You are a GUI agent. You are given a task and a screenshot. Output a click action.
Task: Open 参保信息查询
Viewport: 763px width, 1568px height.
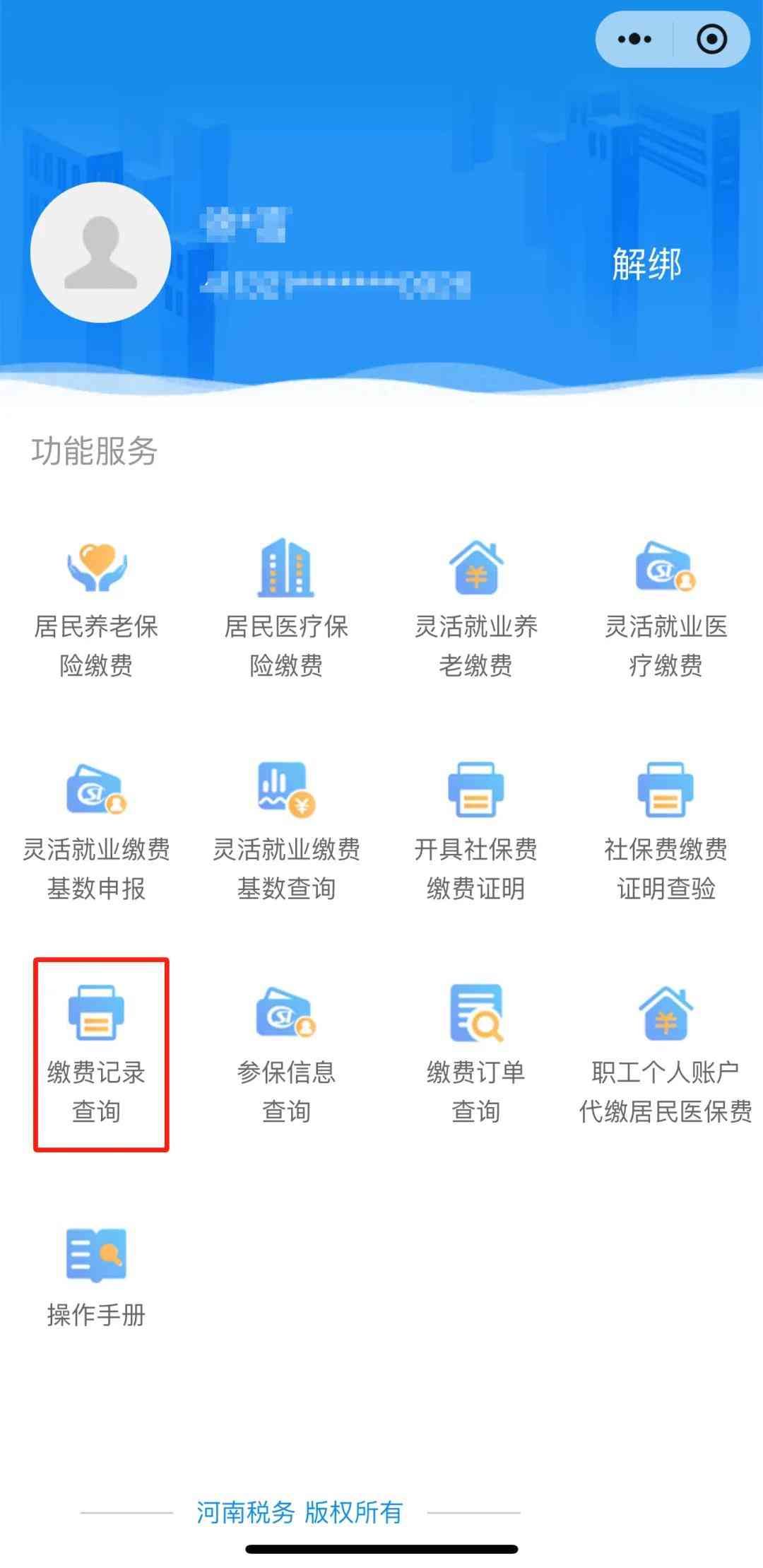(x=286, y=1053)
